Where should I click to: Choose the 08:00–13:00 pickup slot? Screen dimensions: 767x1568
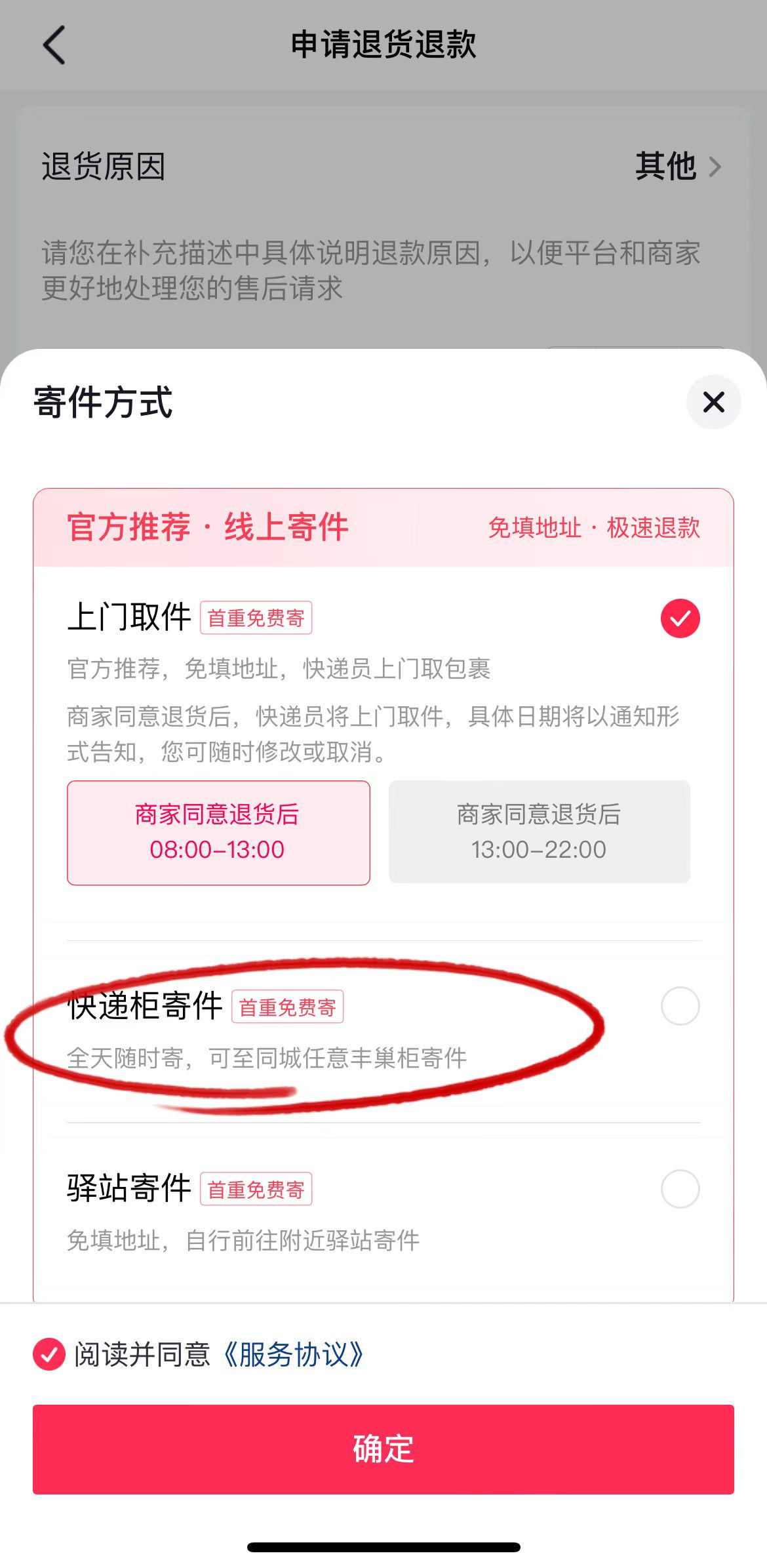[218, 832]
